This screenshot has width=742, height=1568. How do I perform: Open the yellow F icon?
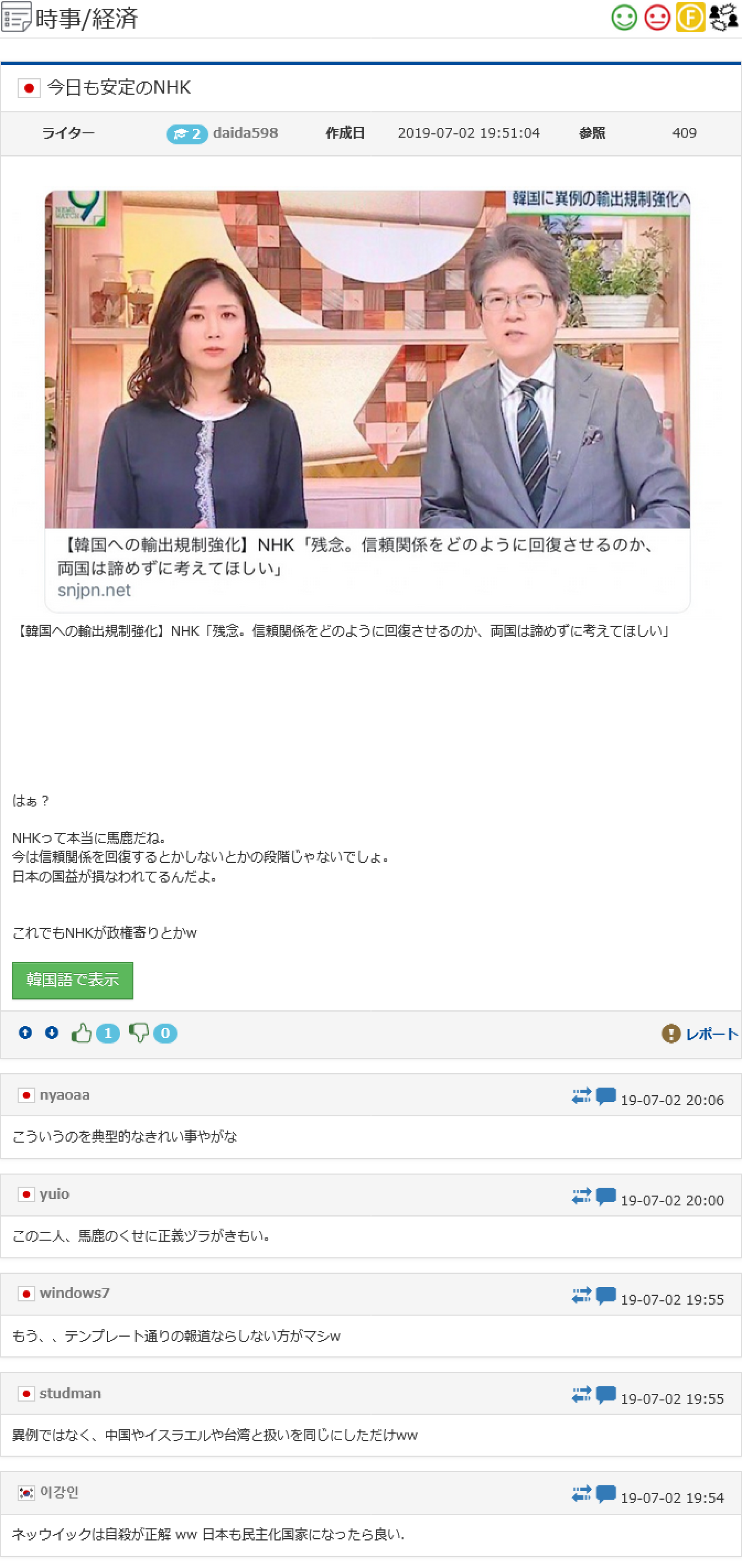click(690, 18)
